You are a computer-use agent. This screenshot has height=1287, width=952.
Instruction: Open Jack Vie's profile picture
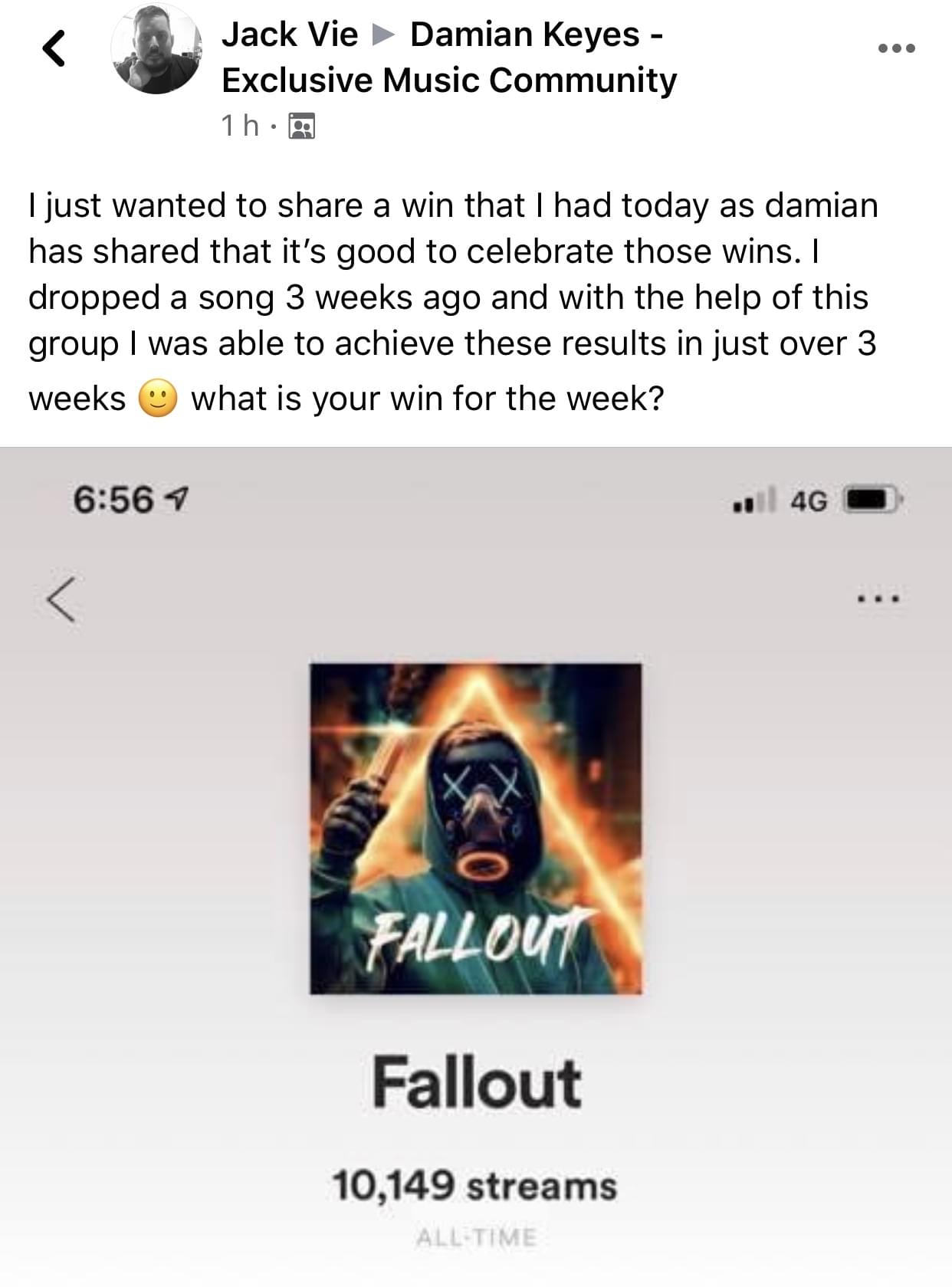click(x=157, y=51)
